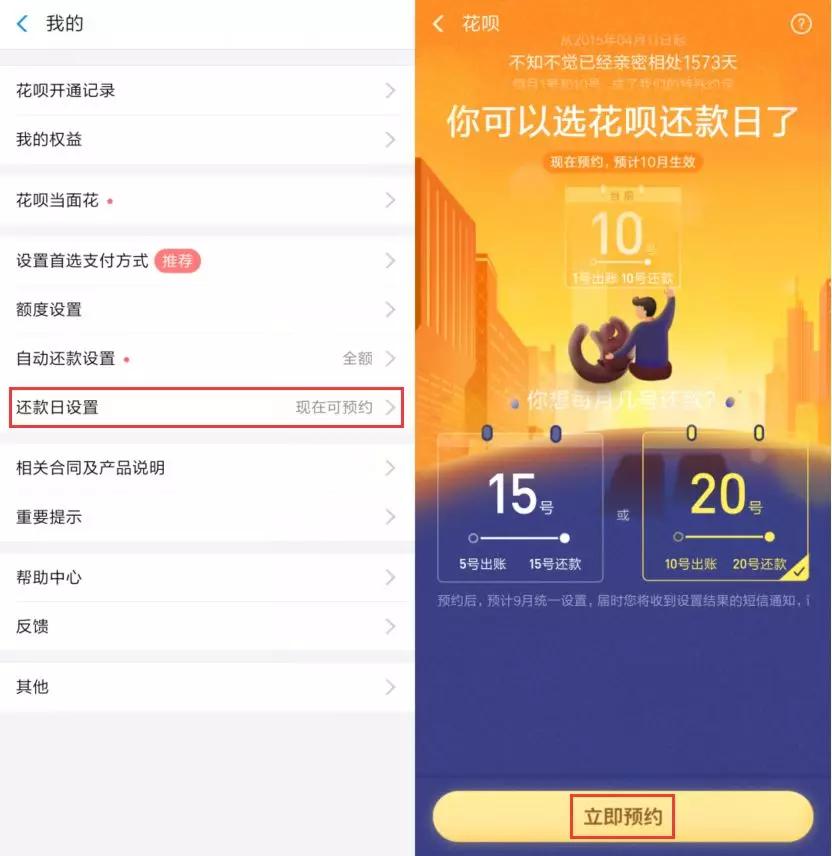Image resolution: width=832 pixels, height=856 pixels.
Task: Open 其他
Action: click(x=206, y=687)
